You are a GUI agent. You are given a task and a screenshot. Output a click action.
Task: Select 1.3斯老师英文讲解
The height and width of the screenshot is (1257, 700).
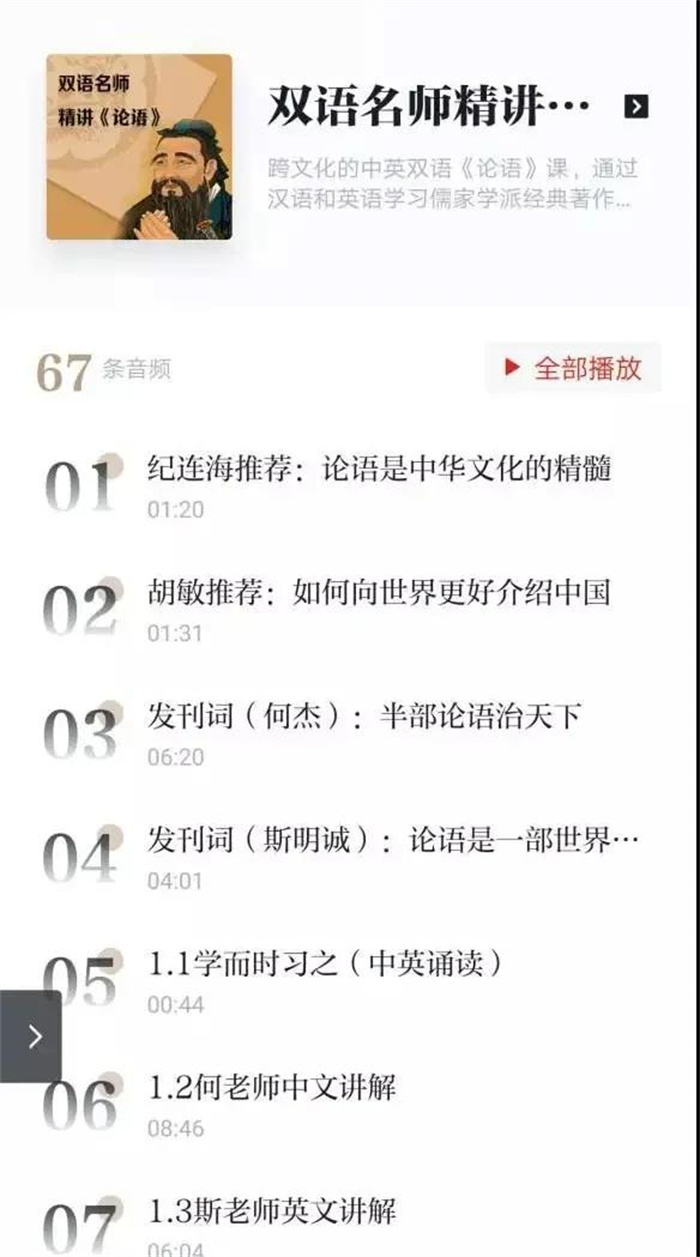point(272,1212)
